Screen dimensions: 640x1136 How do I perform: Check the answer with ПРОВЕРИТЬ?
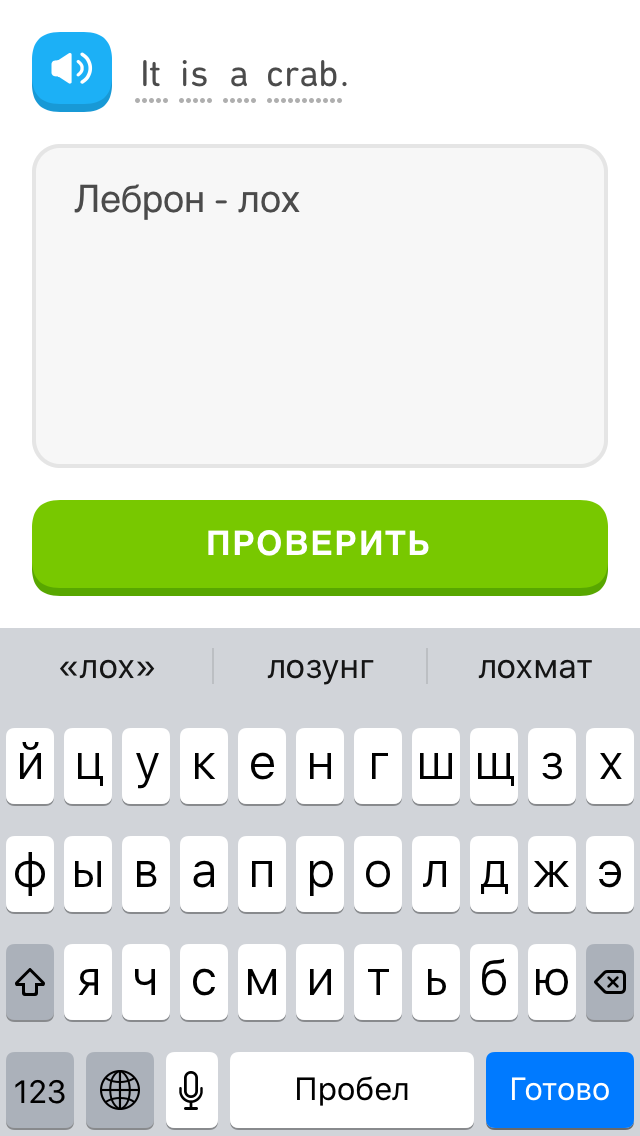point(320,544)
